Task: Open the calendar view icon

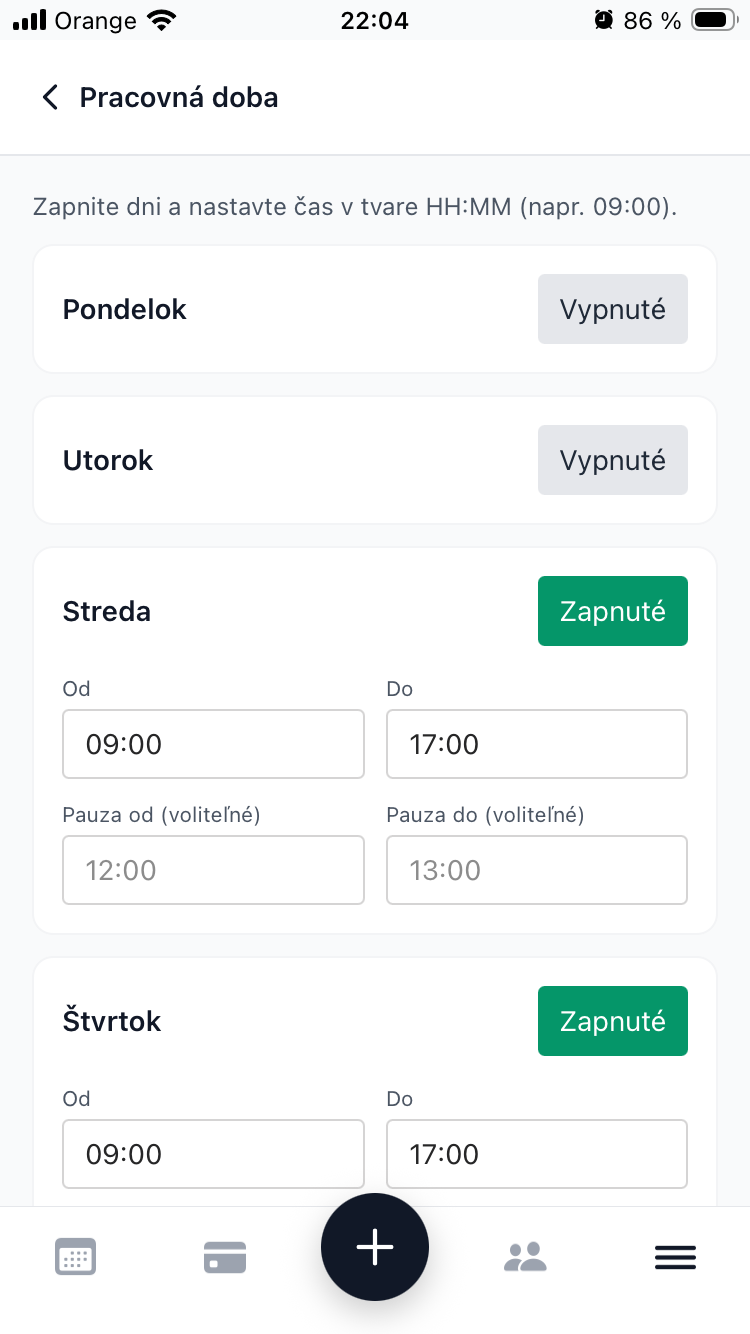Action: [x=75, y=1256]
